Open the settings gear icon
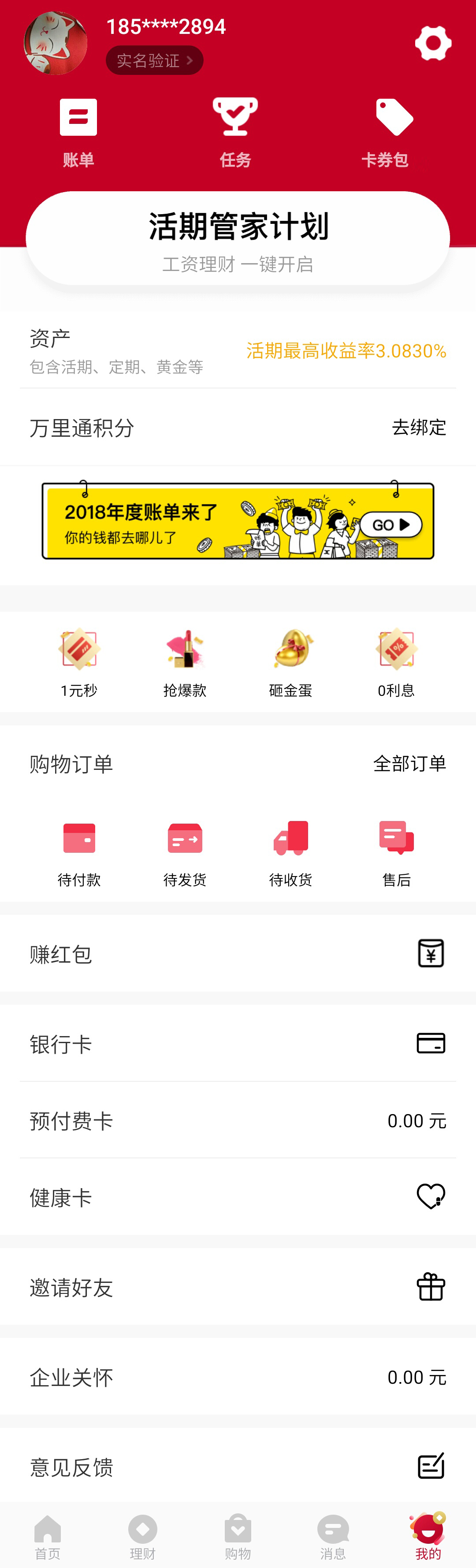 coord(433,43)
